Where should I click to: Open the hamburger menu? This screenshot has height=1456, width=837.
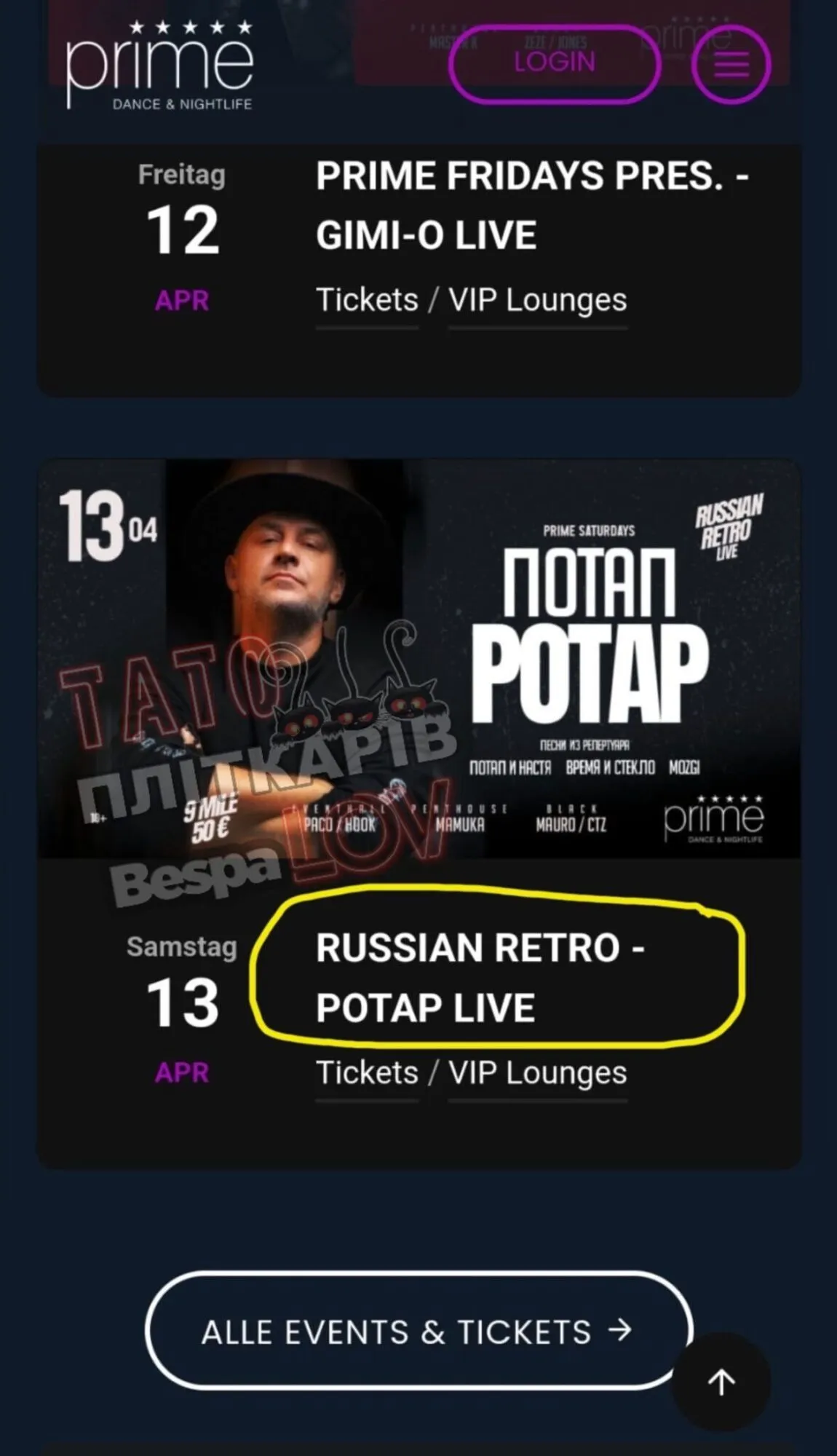coord(730,64)
